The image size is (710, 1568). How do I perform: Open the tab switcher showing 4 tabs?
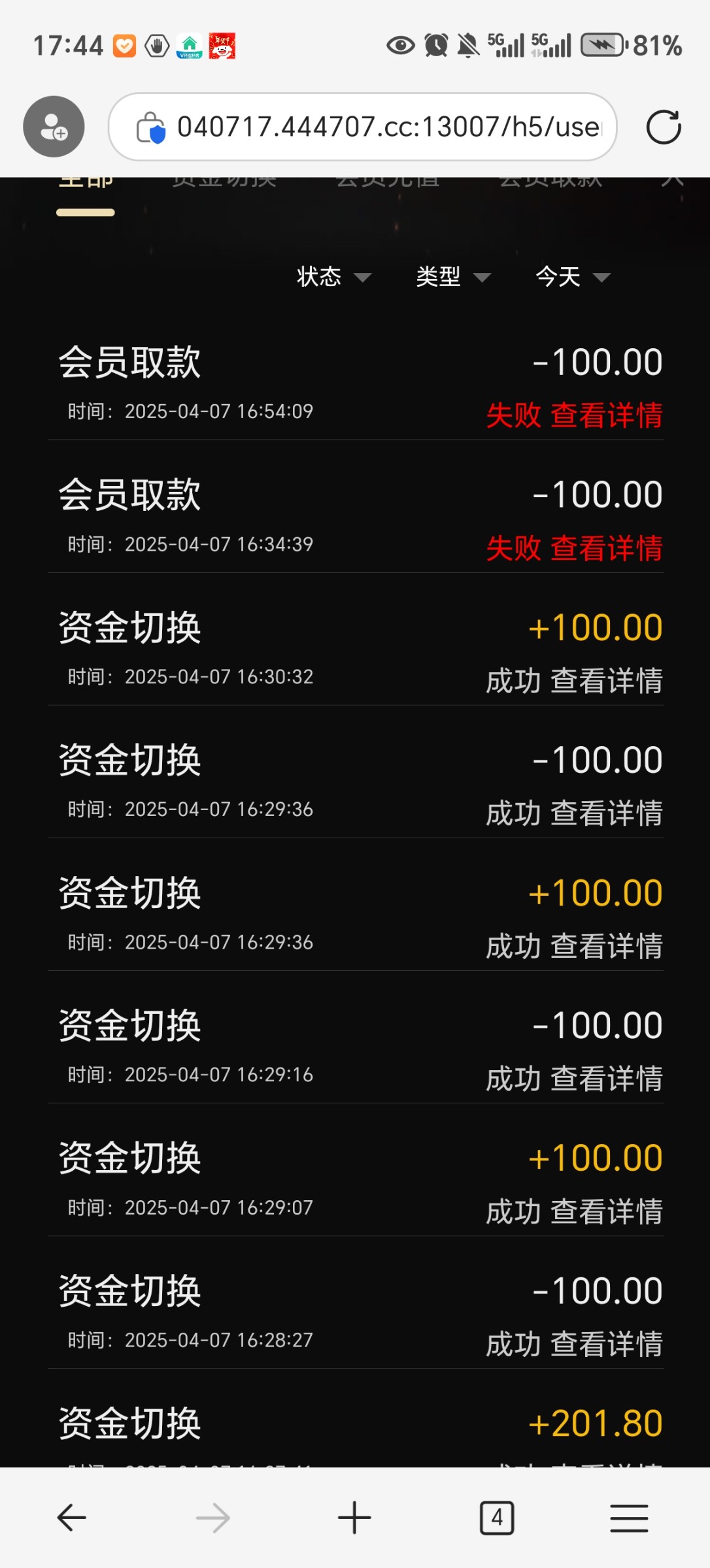point(497,1517)
